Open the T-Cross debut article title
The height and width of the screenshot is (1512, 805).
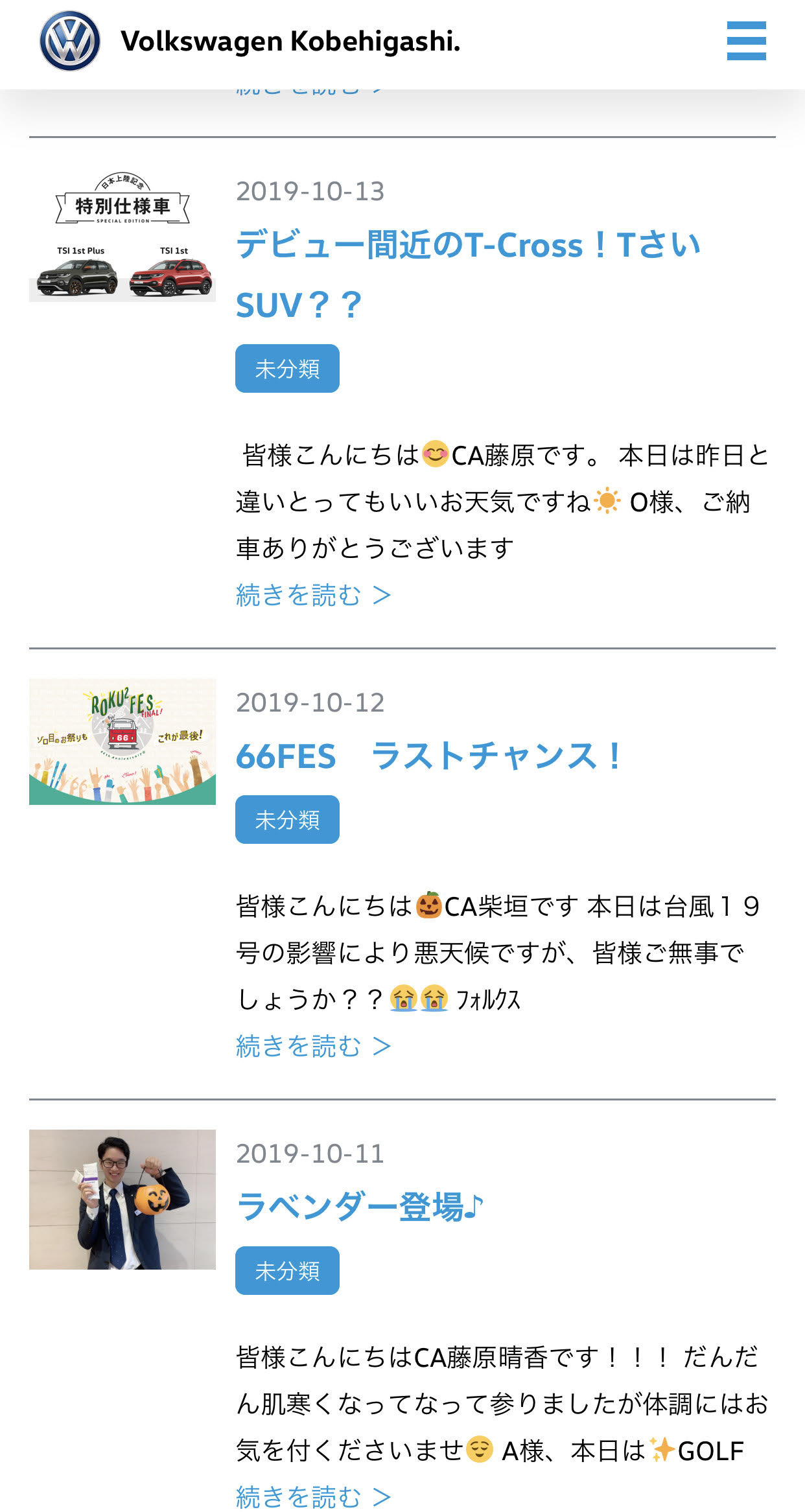click(x=468, y=275)
